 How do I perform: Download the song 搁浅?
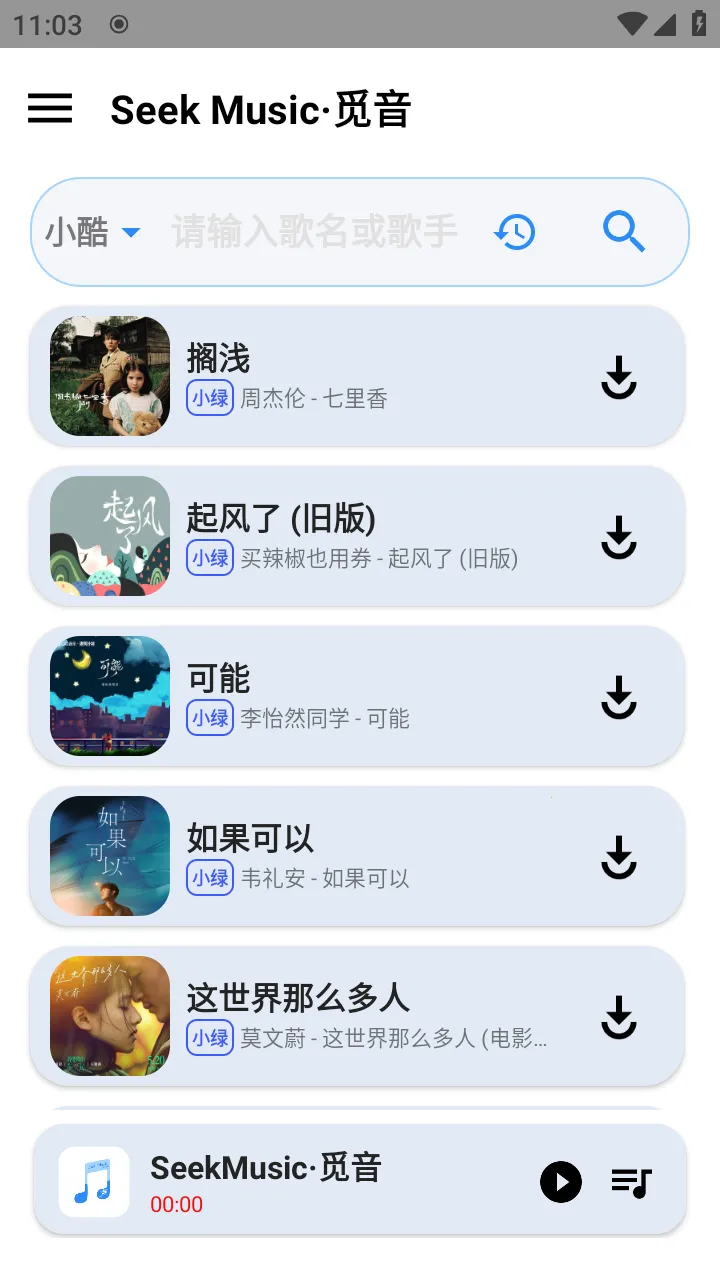[619, 377]
